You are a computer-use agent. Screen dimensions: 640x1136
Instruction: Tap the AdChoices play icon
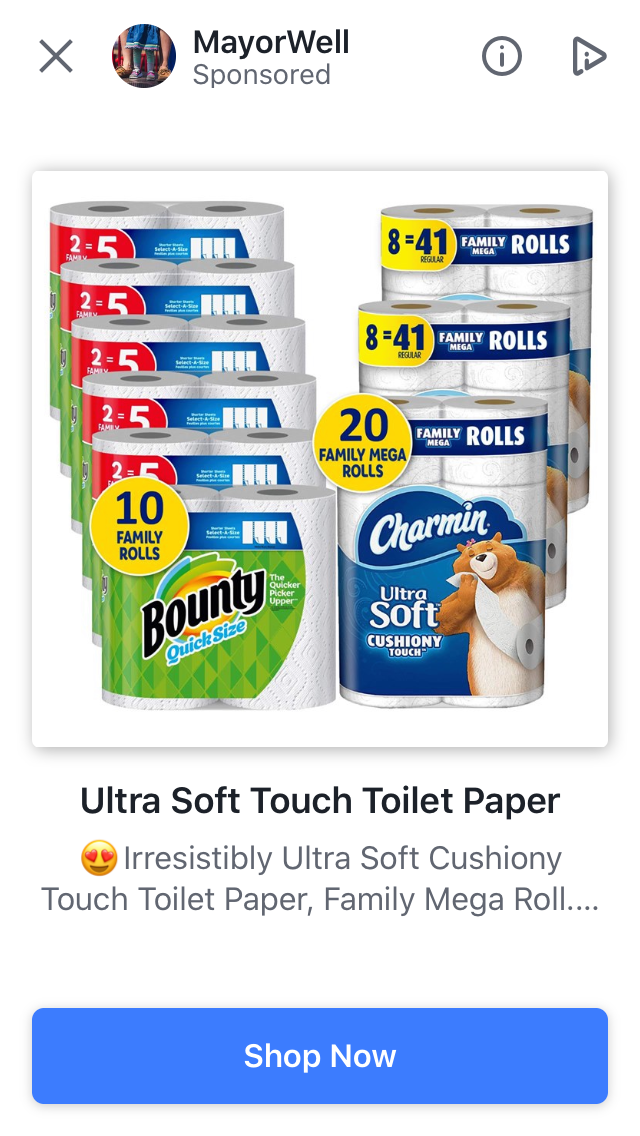(588, 56)
